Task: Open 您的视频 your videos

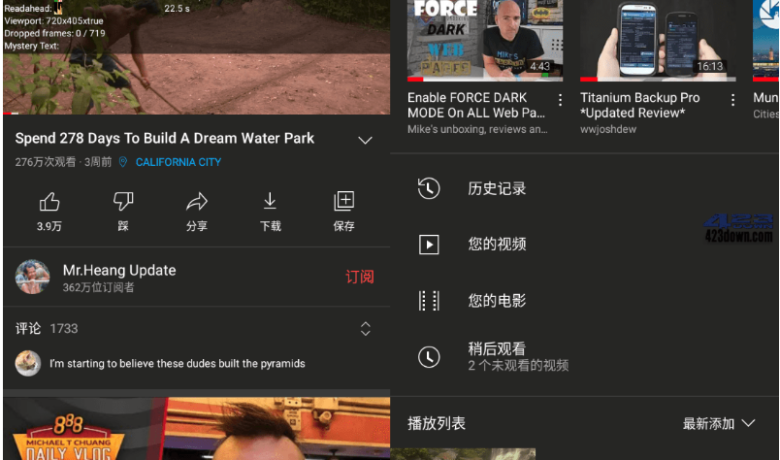Action: tap(496, 244)
